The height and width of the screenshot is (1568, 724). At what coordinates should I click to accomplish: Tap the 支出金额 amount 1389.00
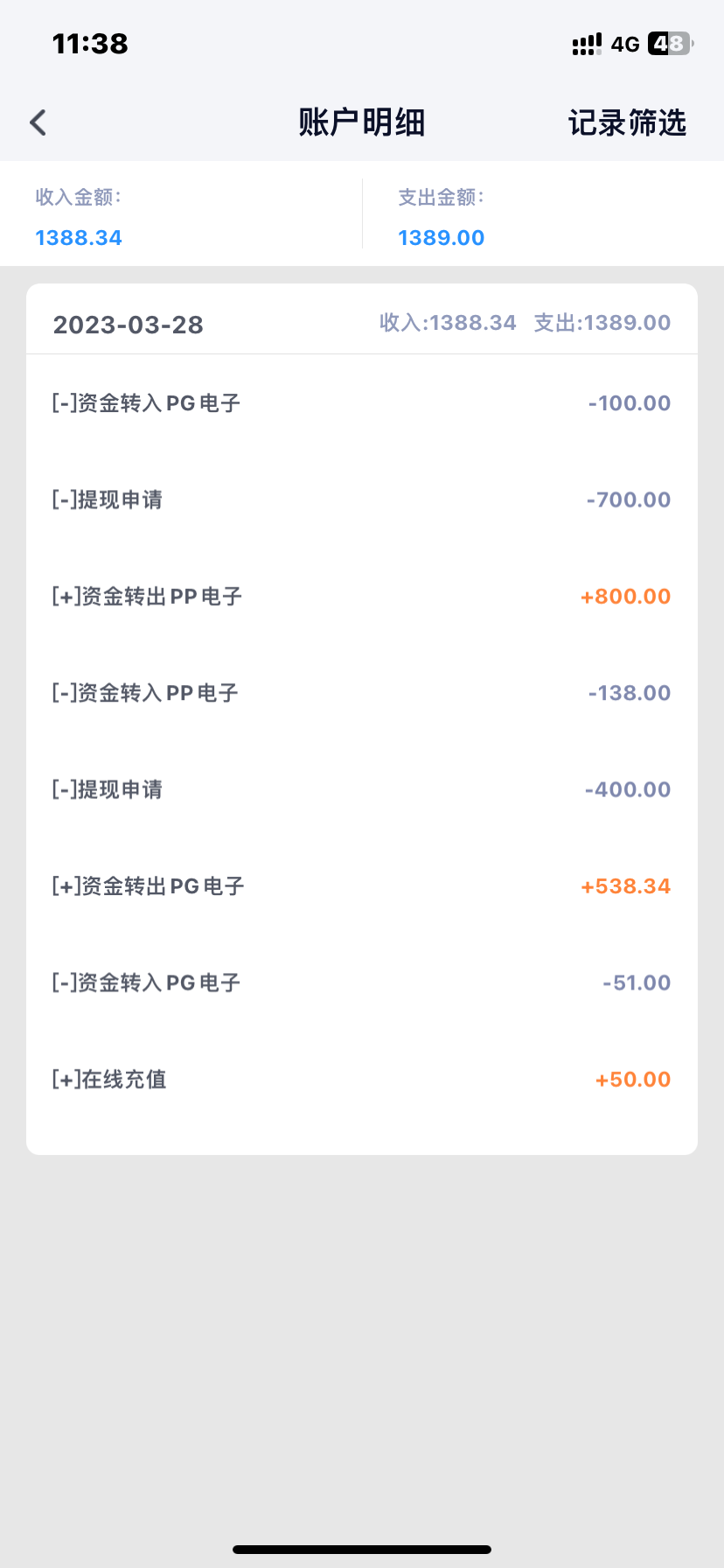(x=442, y=237)
